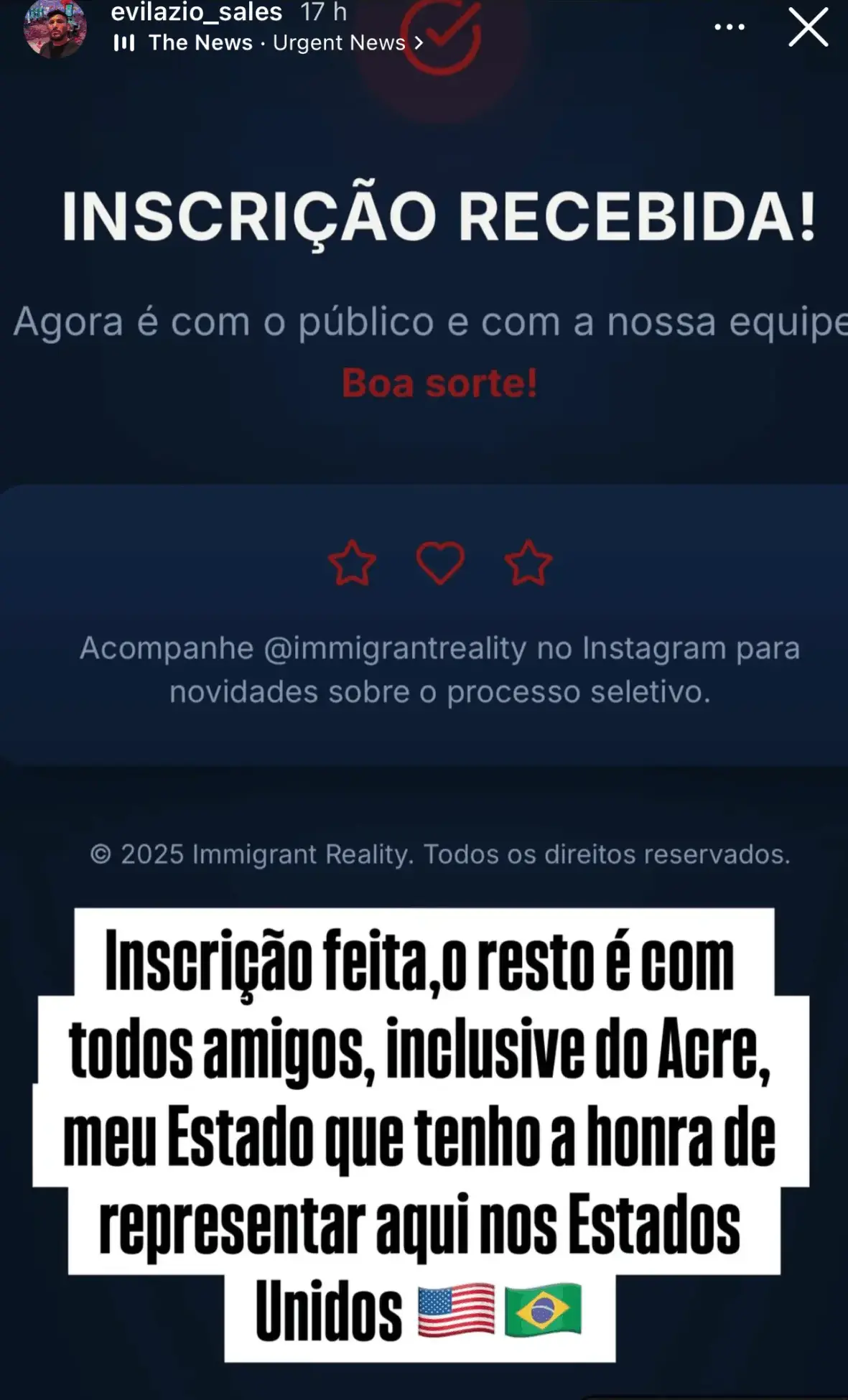Close the story viewer

(x=809, y=28)
